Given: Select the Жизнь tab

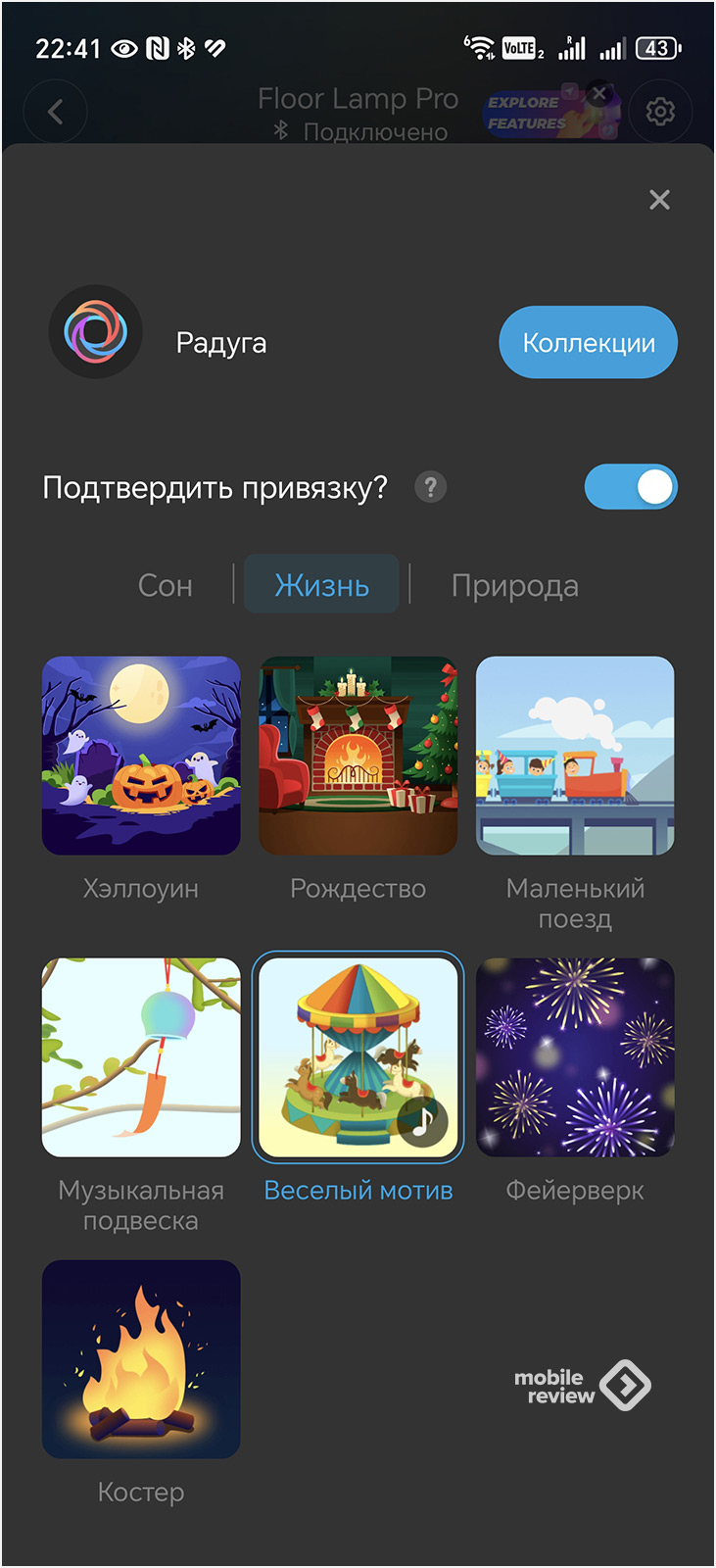Looking at the screenshot, I should (321, 585).
